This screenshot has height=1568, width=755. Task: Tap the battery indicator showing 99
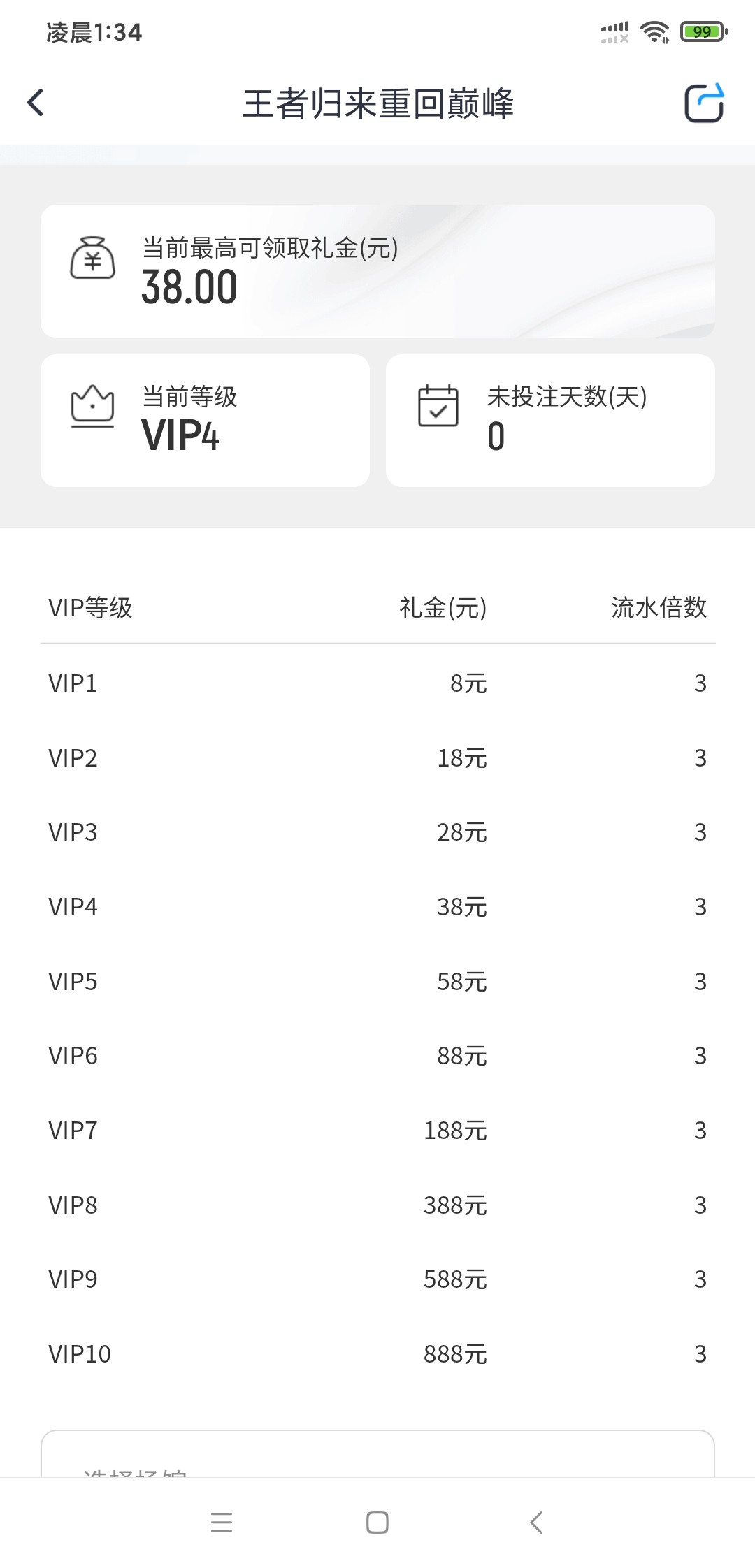coord(701,31)
